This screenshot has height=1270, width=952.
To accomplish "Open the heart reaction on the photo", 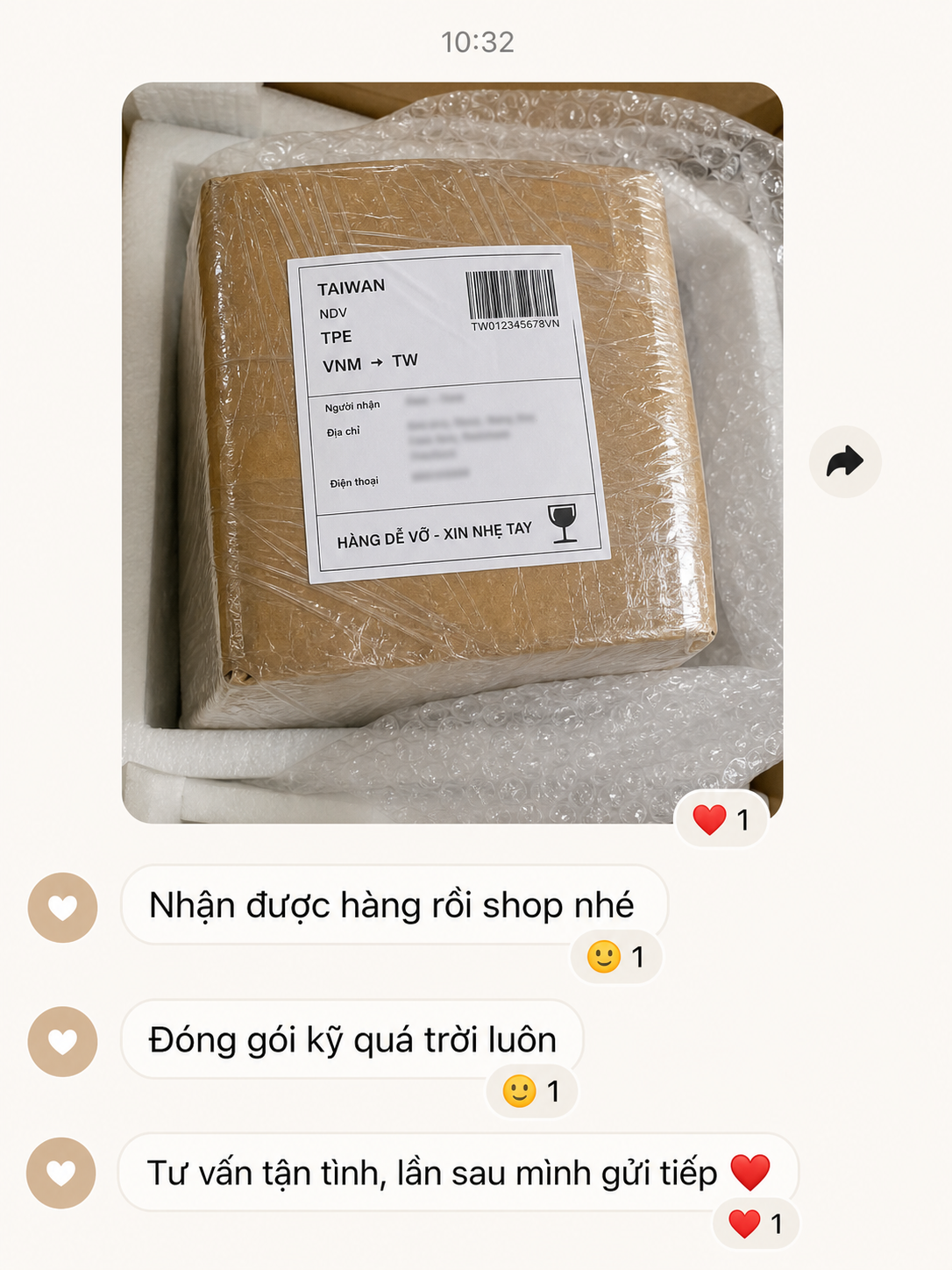I will click(x=721, y=820).
